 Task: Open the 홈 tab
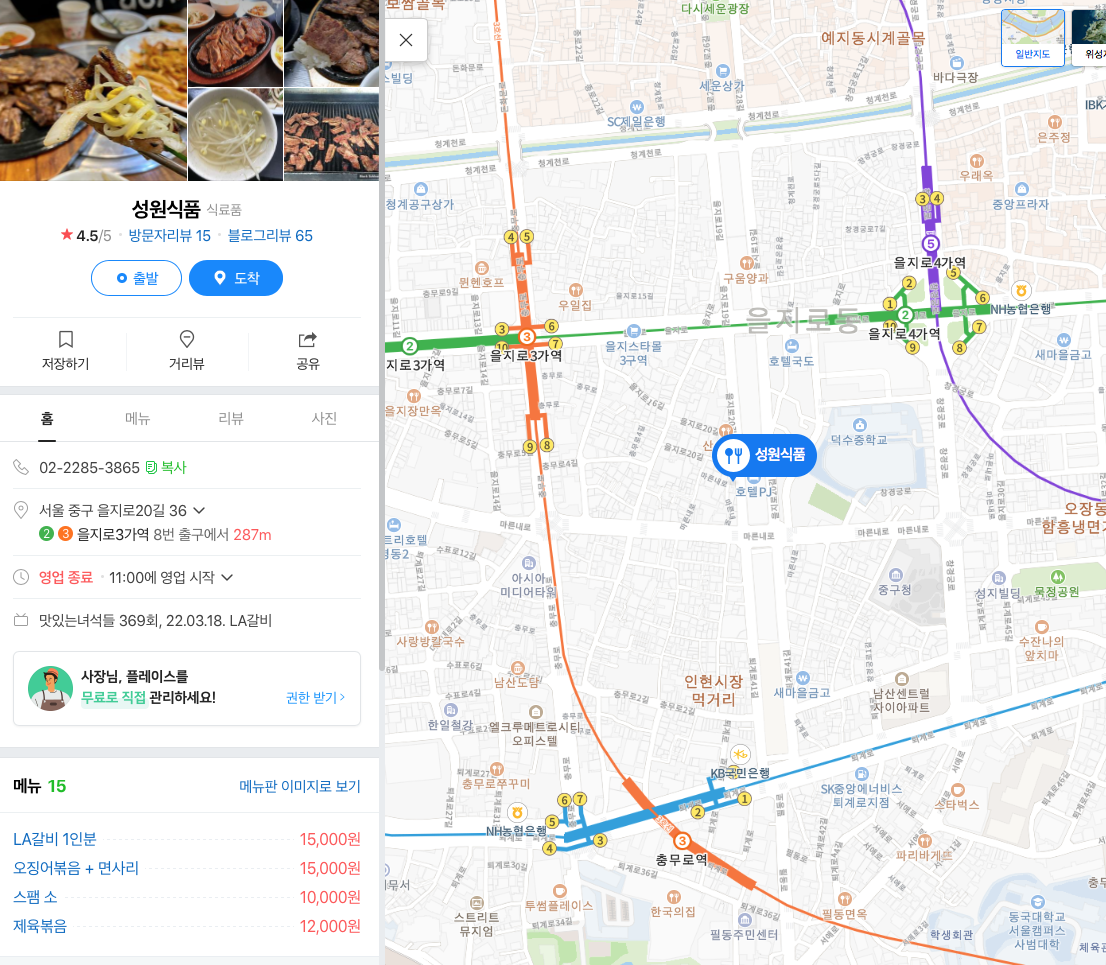(x=47, y=418)
